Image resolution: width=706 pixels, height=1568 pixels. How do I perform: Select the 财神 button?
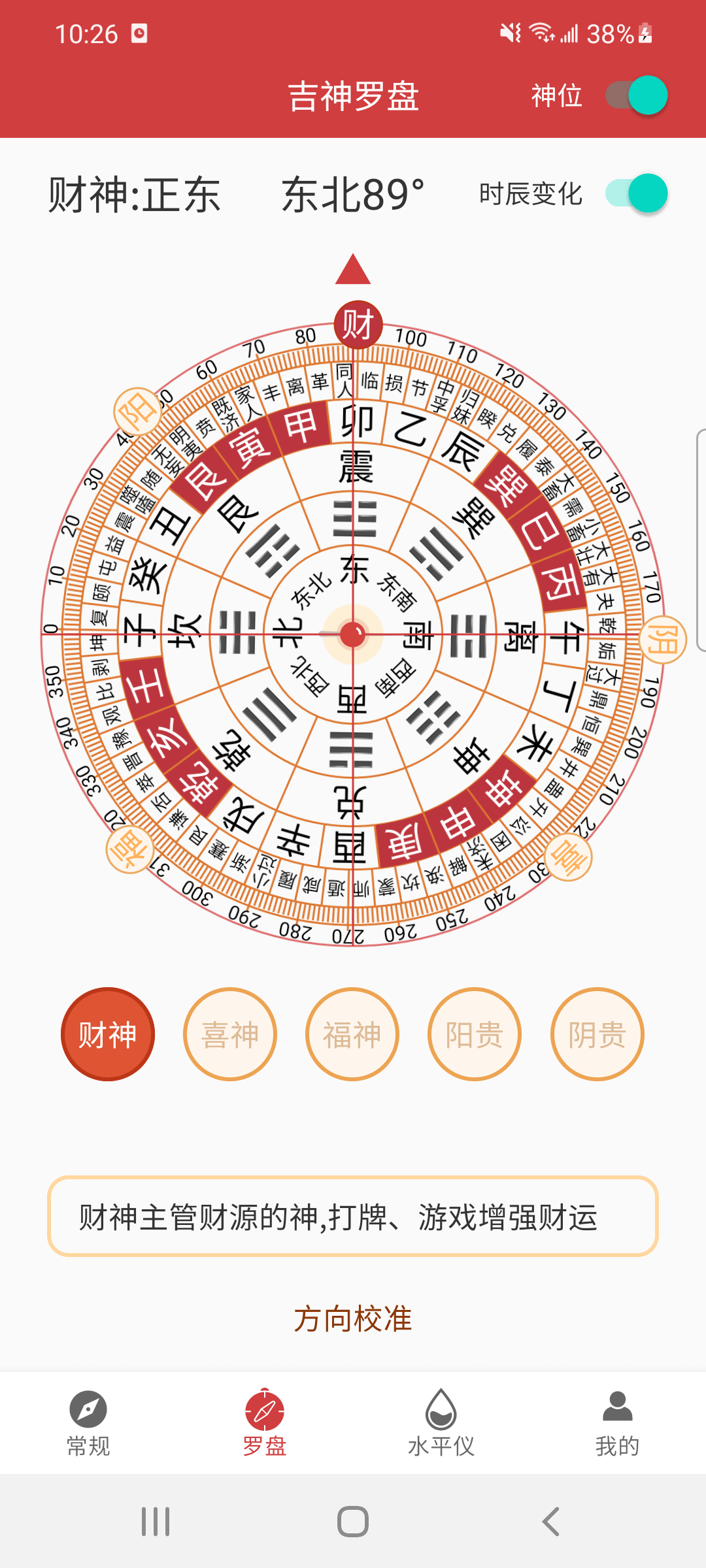[108, 1034]
